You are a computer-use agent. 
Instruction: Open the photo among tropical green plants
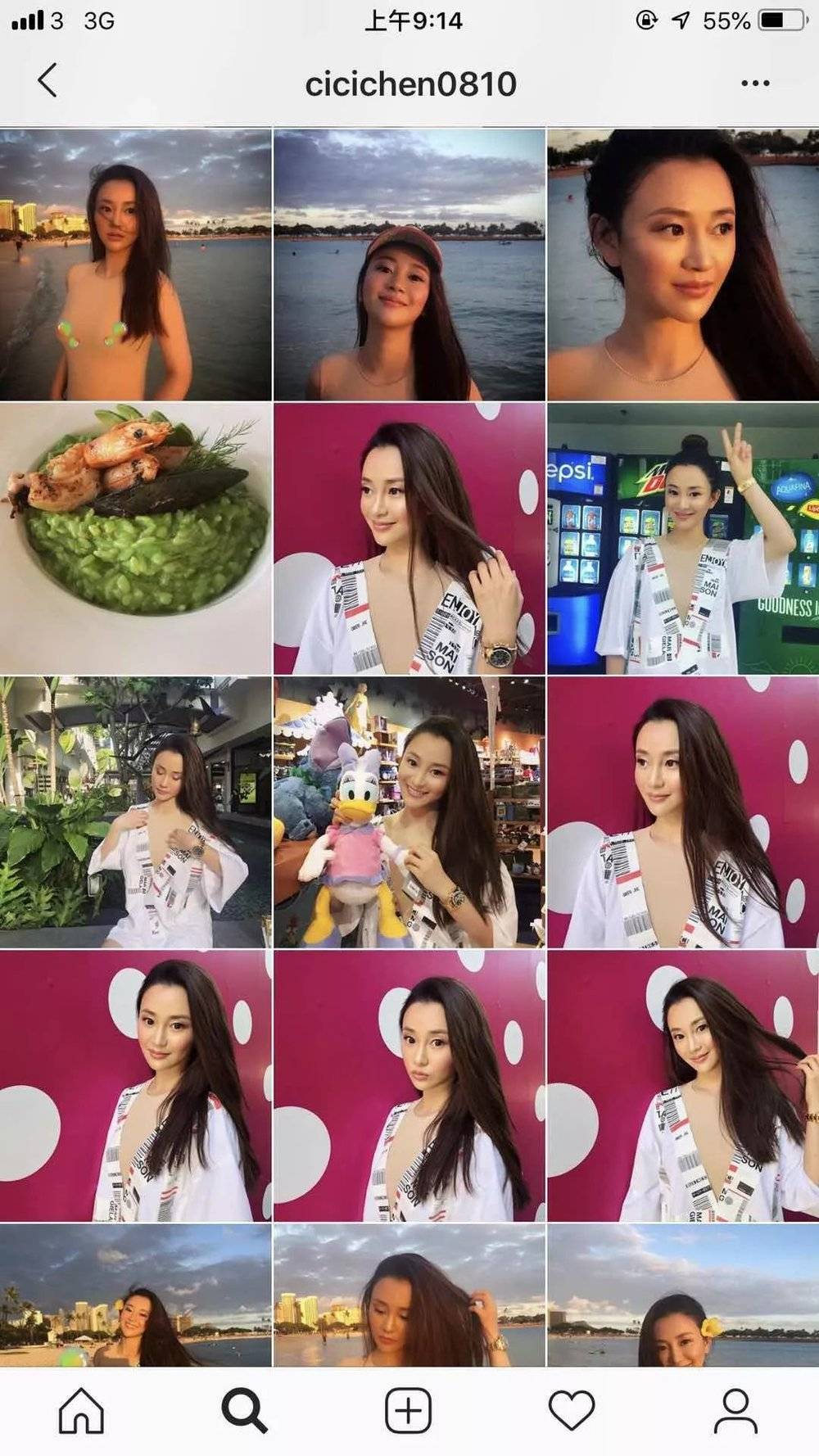coord(135,812)
